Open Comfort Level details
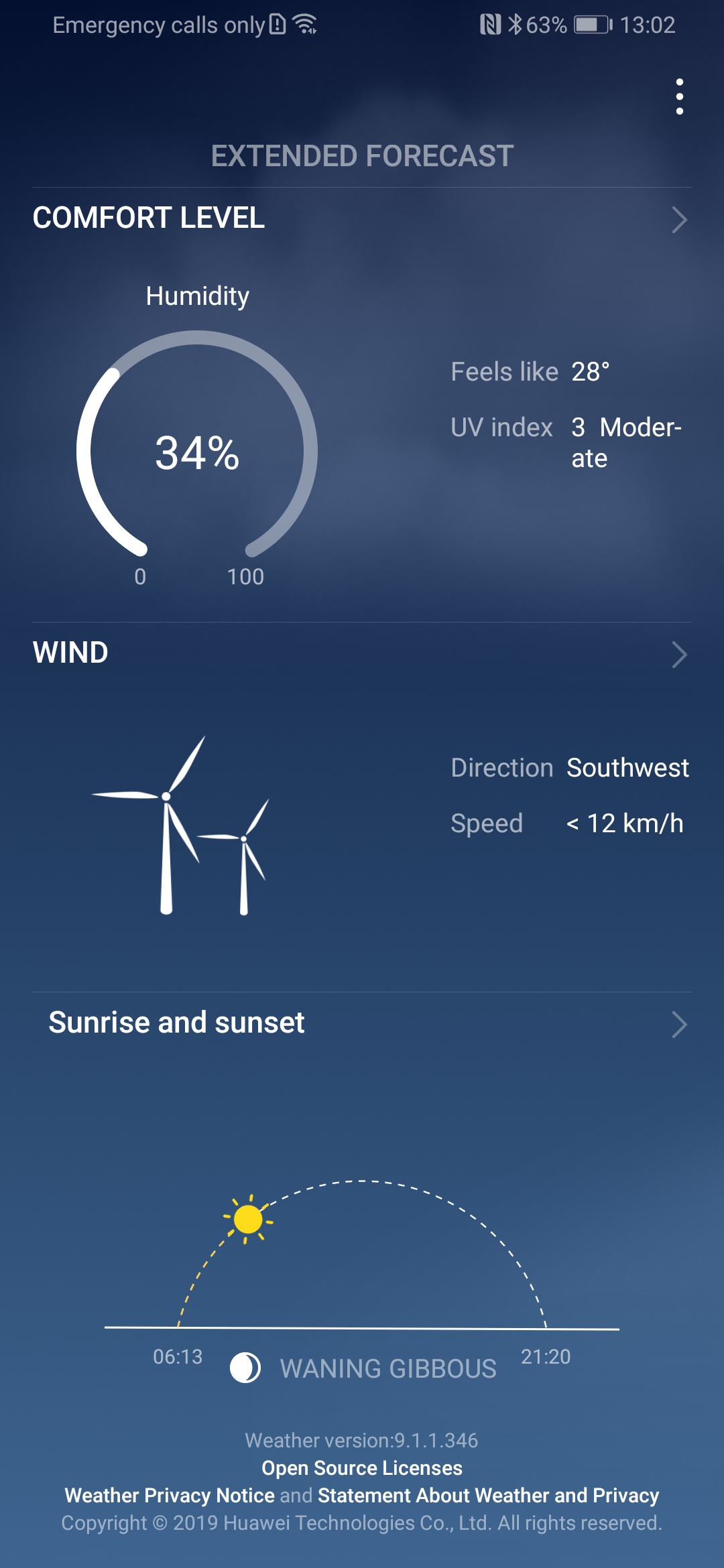This screenshot has width=724, height=1568. [678, 219]
